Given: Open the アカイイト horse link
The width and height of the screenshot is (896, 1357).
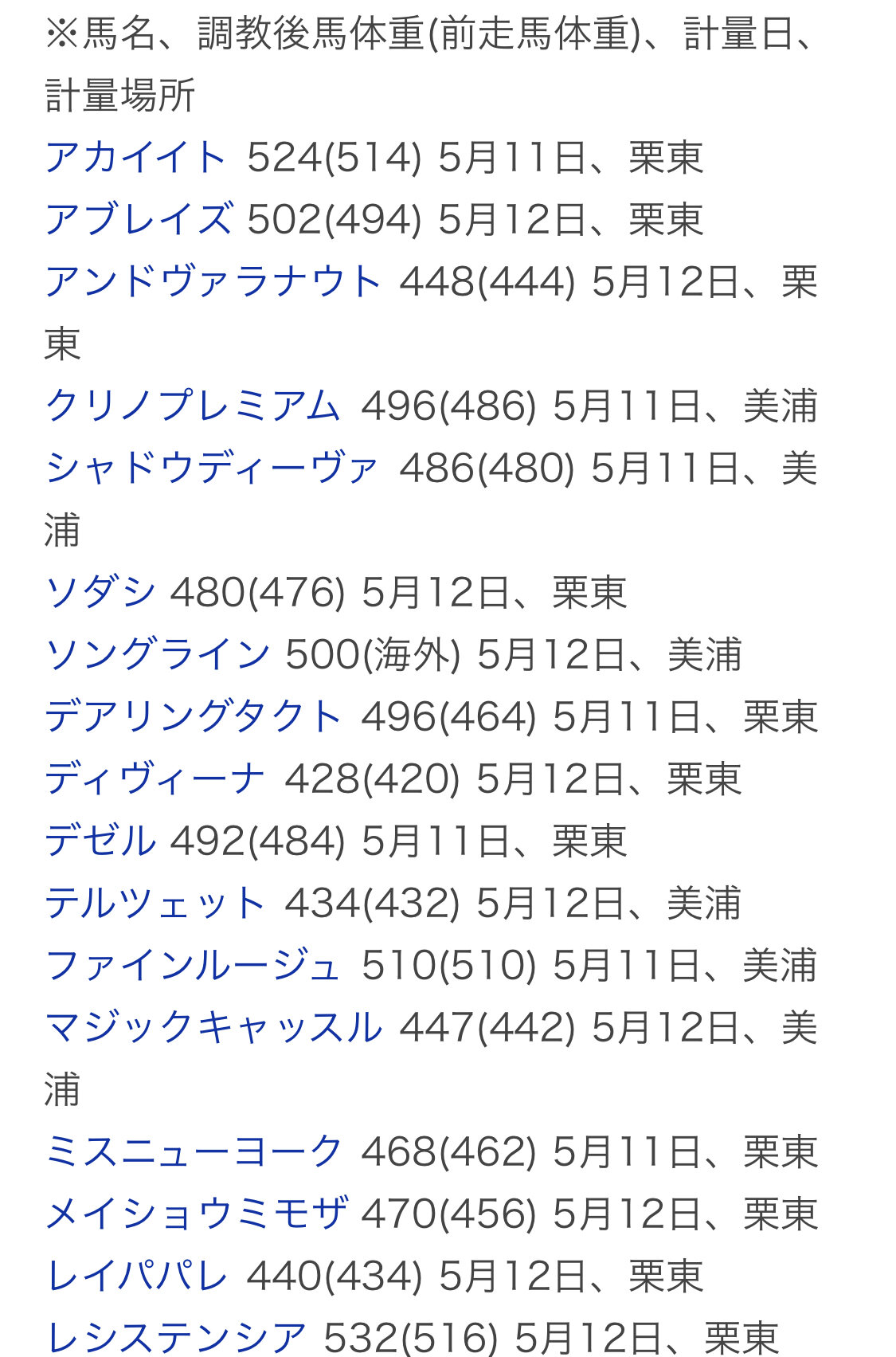Looking at the screenshot, I should [x=135, y=157].
